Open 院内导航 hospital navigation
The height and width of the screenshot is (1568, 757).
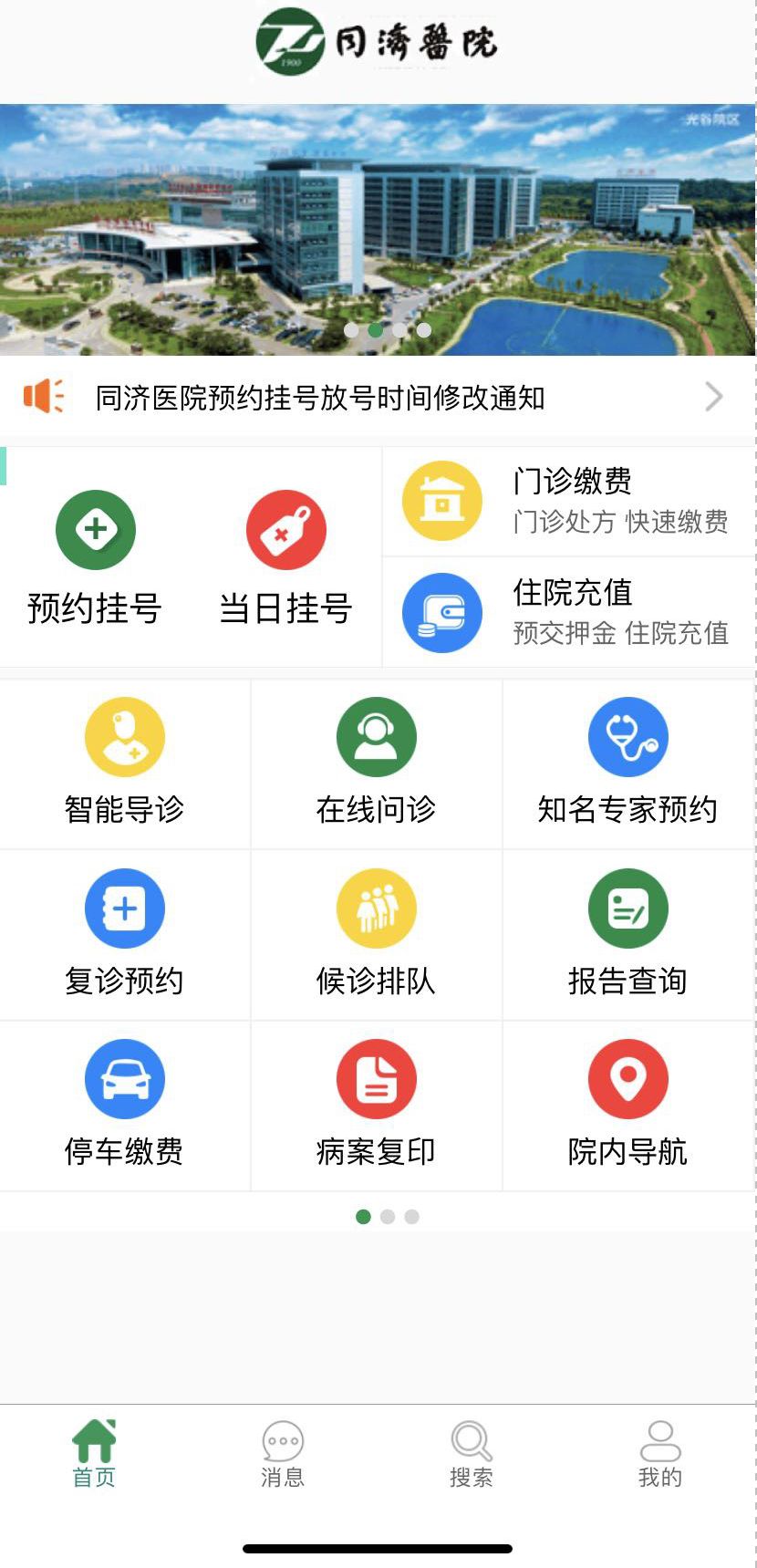(x=628, y=1105)
